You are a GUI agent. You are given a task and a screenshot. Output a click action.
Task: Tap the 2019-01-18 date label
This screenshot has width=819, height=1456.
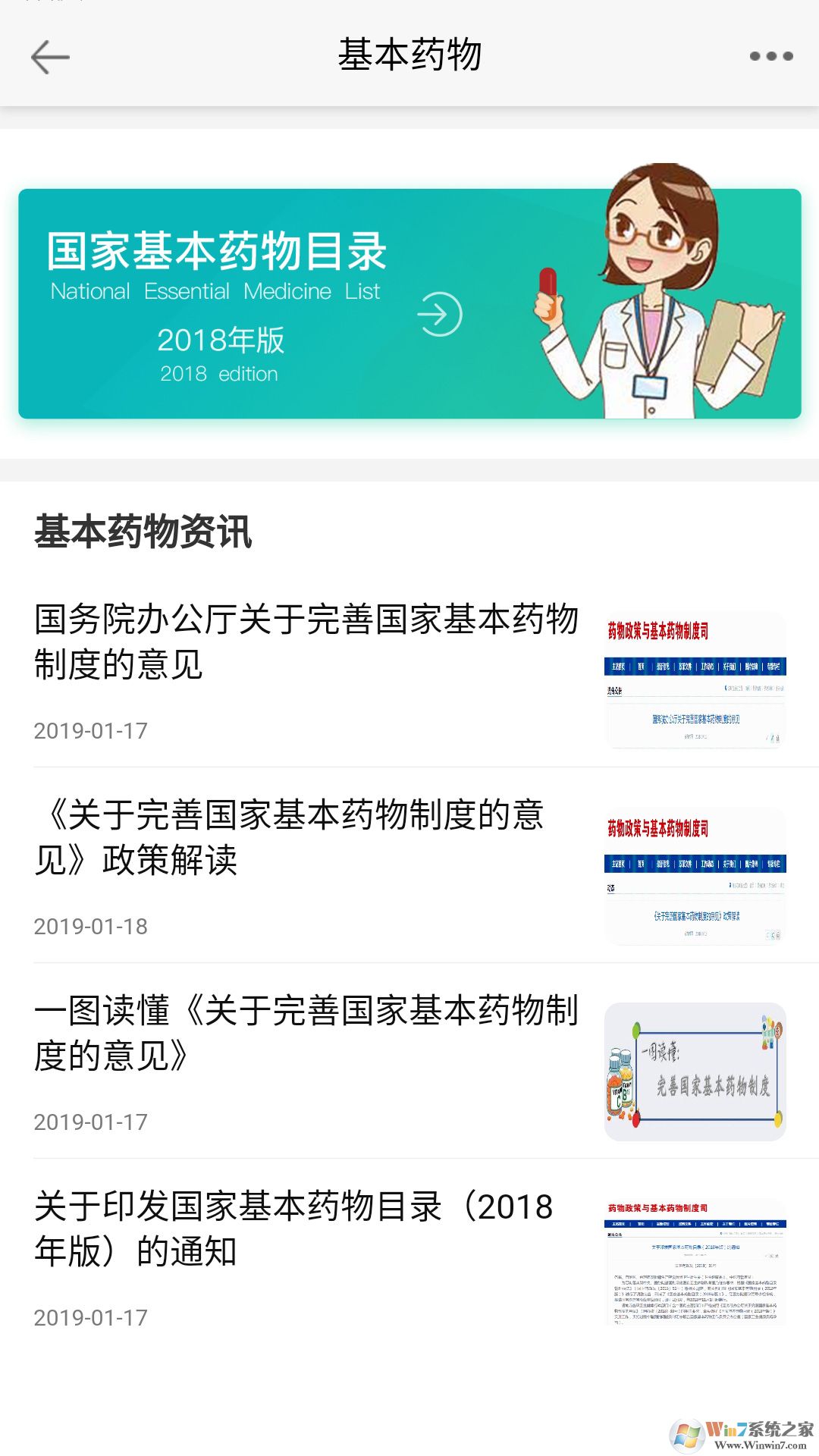point(93,926)
